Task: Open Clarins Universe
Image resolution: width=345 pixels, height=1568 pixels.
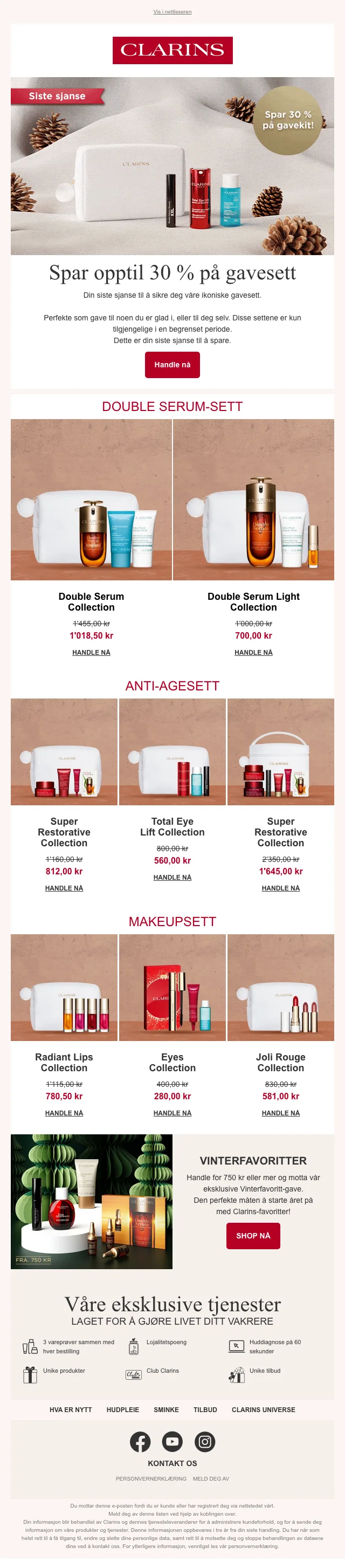Action: tap(263, 1410)
